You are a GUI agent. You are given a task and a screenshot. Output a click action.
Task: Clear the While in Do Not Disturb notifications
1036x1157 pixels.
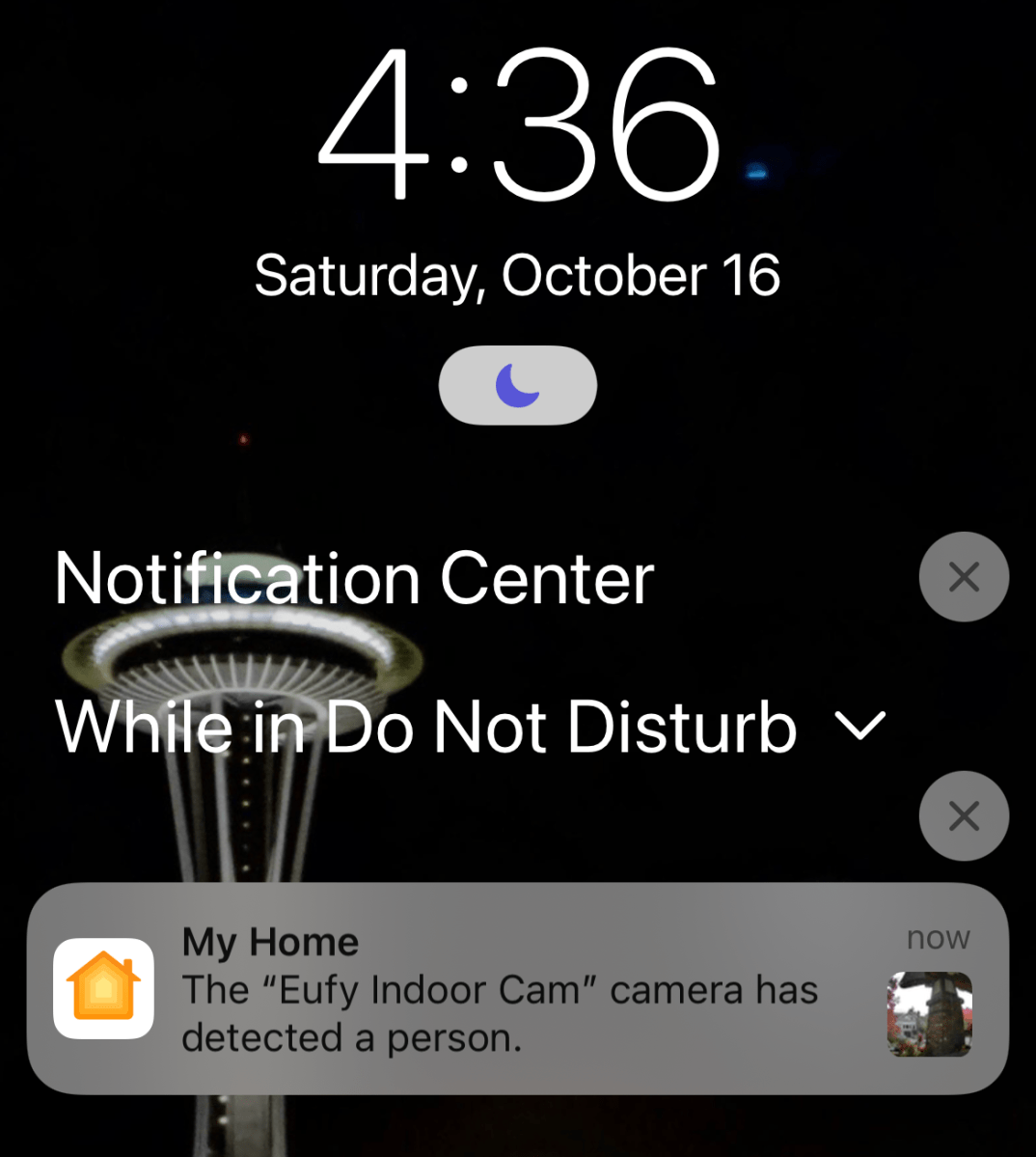964,815
